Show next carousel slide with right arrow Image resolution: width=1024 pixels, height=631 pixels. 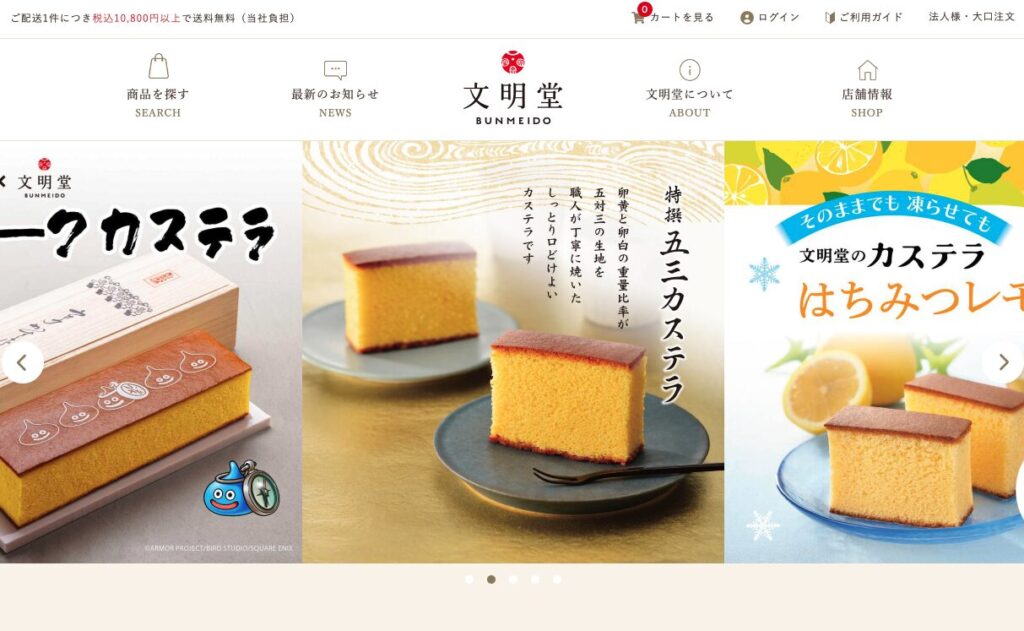coord(1002,362)
